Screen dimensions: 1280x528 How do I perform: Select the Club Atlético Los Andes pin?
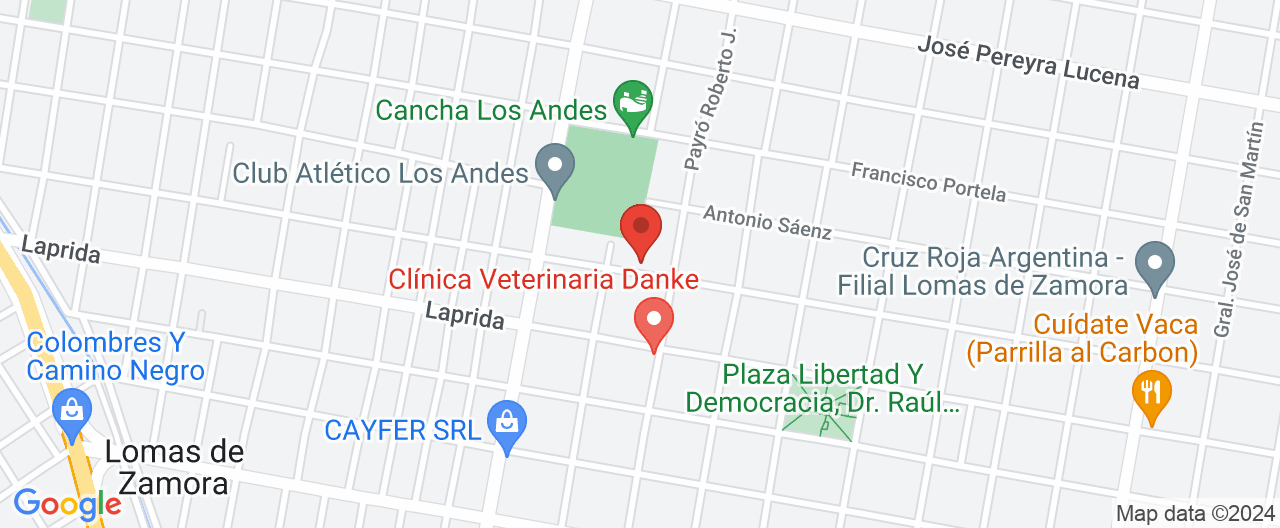tap(552, 167)
